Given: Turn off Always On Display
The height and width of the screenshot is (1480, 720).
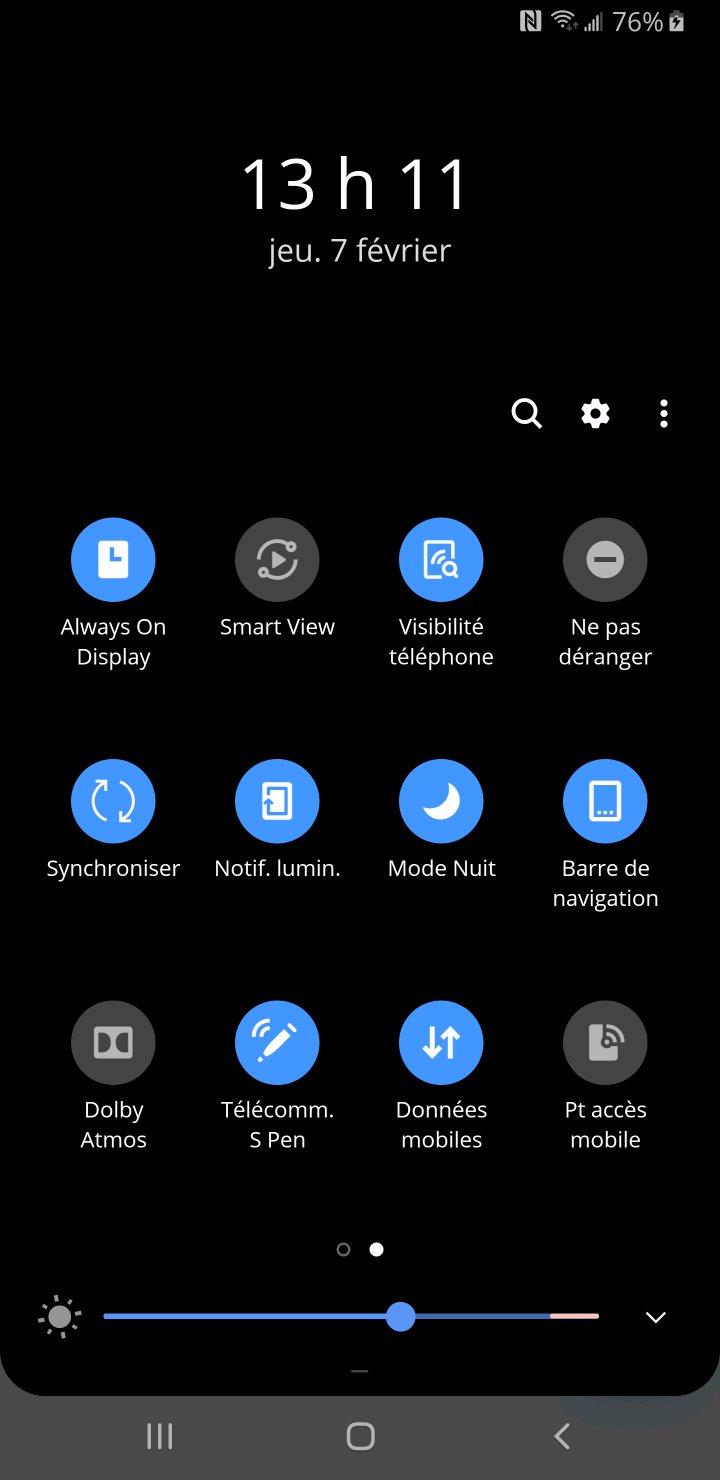Looking at the screenshot, I should (113, 560).
